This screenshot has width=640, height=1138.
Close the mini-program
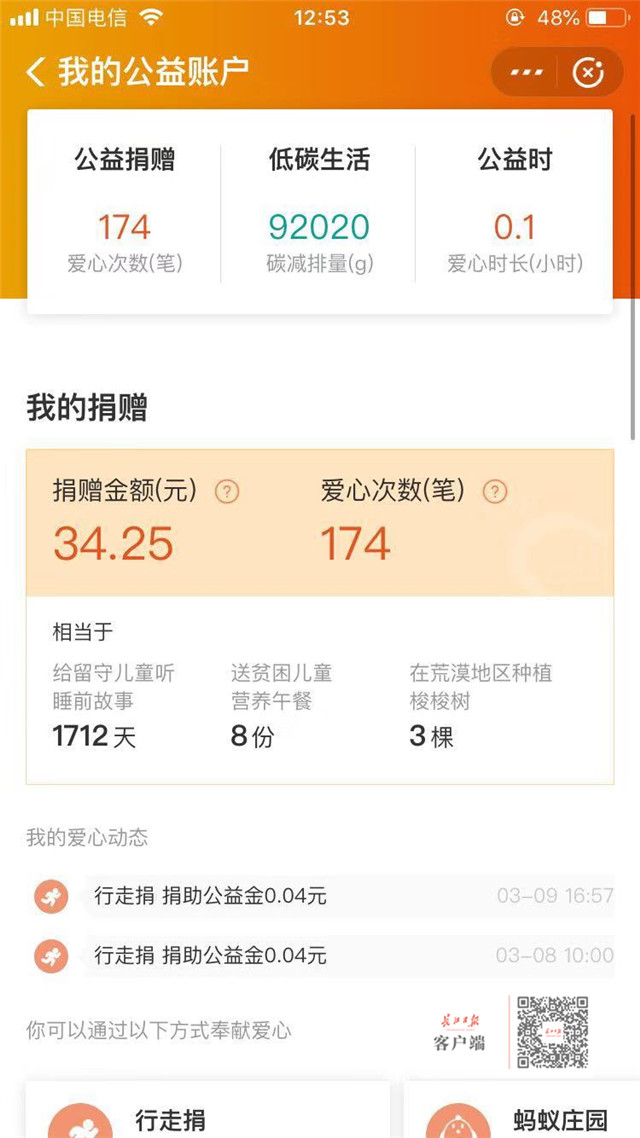pos(588,72)
